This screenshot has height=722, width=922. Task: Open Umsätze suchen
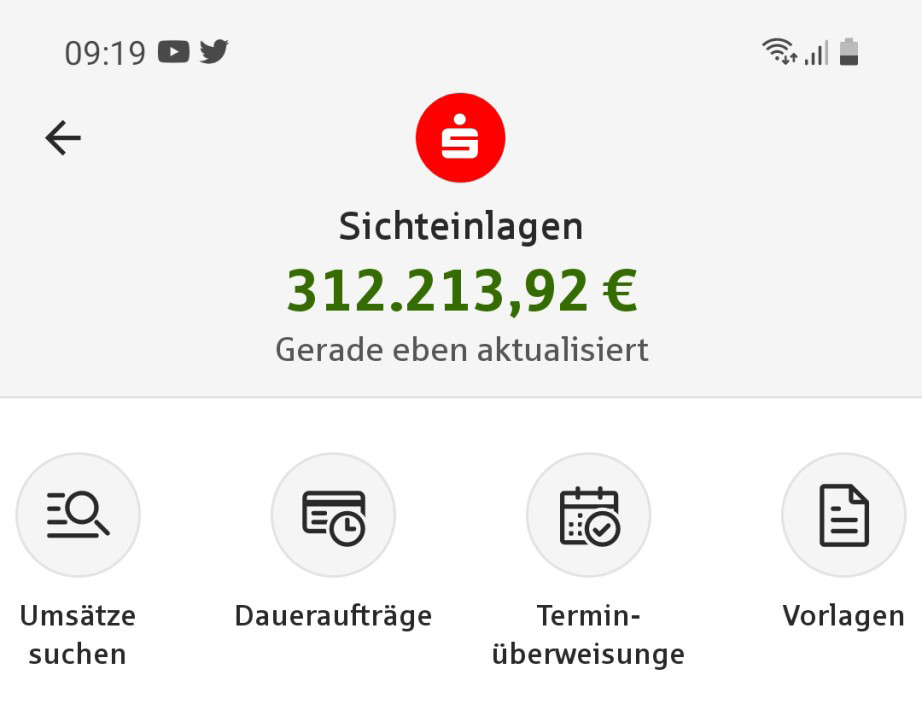78,516
